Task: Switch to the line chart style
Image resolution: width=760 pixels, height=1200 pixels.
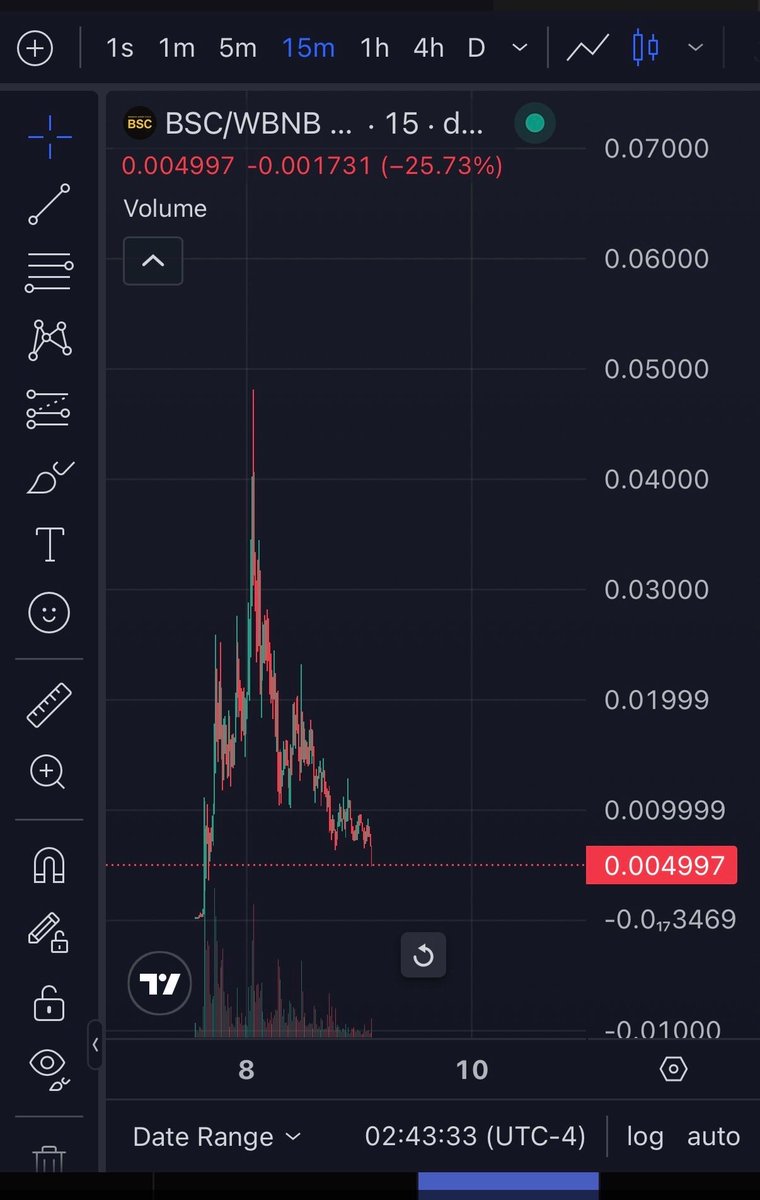Action: click(x=588, y=47)
